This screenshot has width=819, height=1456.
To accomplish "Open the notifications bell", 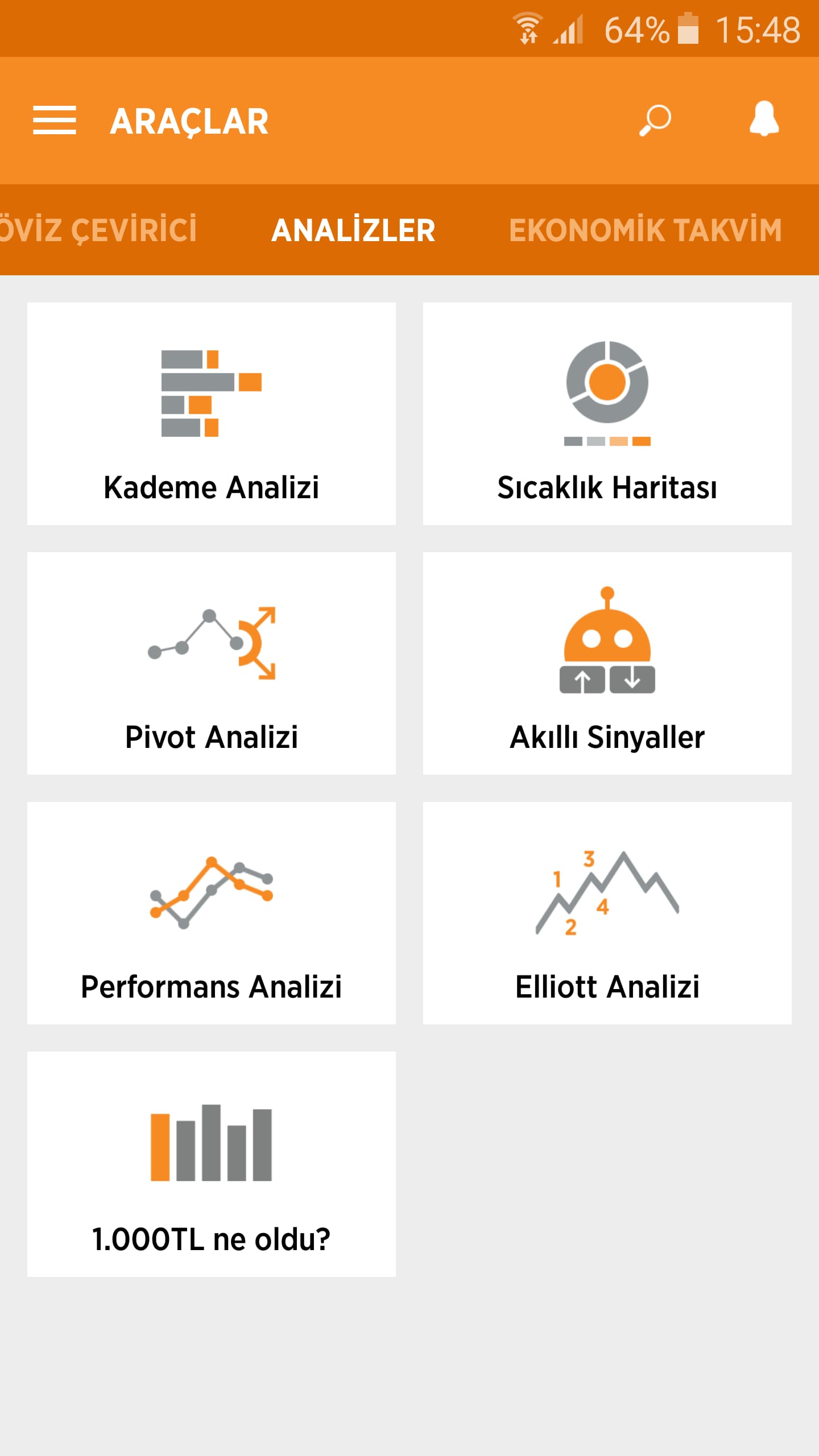I will click(764, 119).
